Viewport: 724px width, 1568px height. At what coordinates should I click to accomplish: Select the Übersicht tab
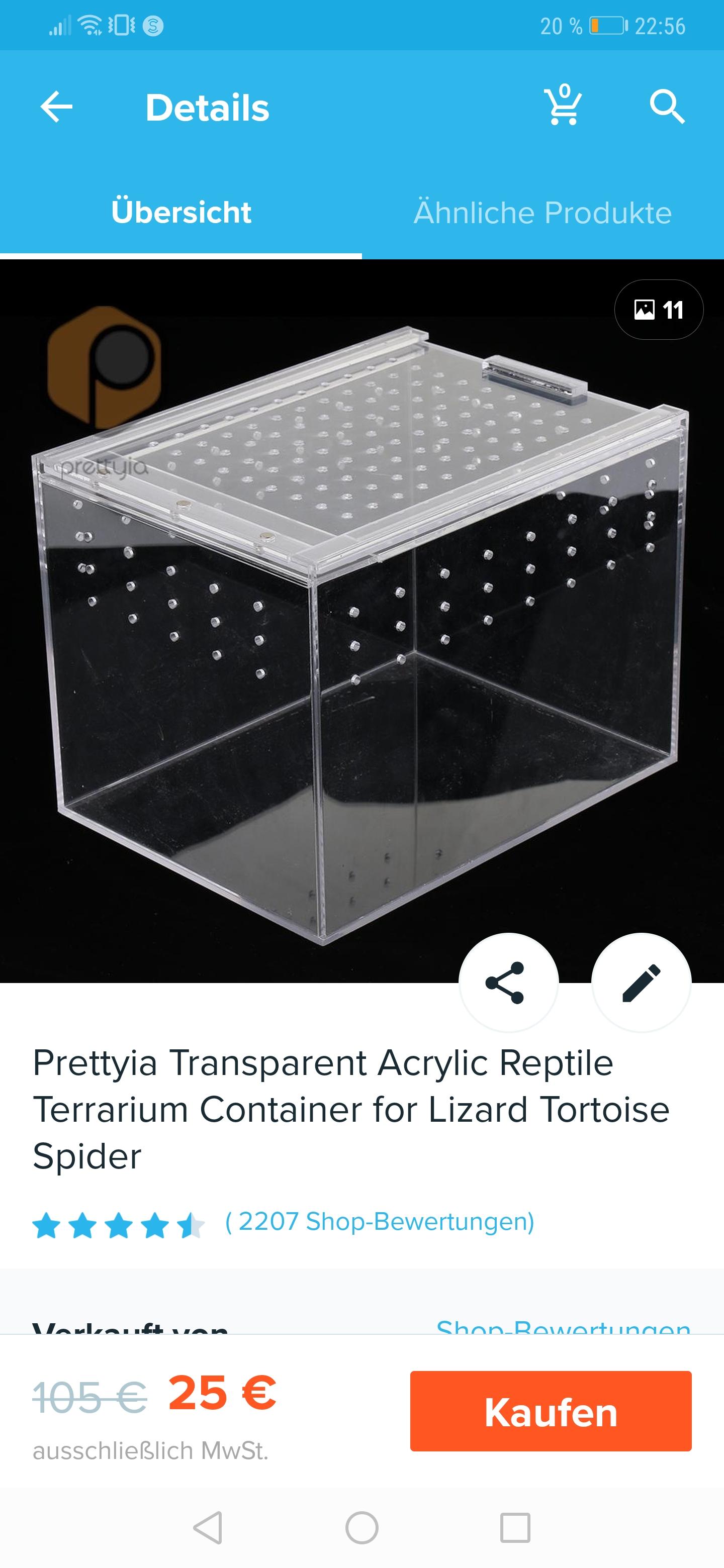tap(181, 213)
